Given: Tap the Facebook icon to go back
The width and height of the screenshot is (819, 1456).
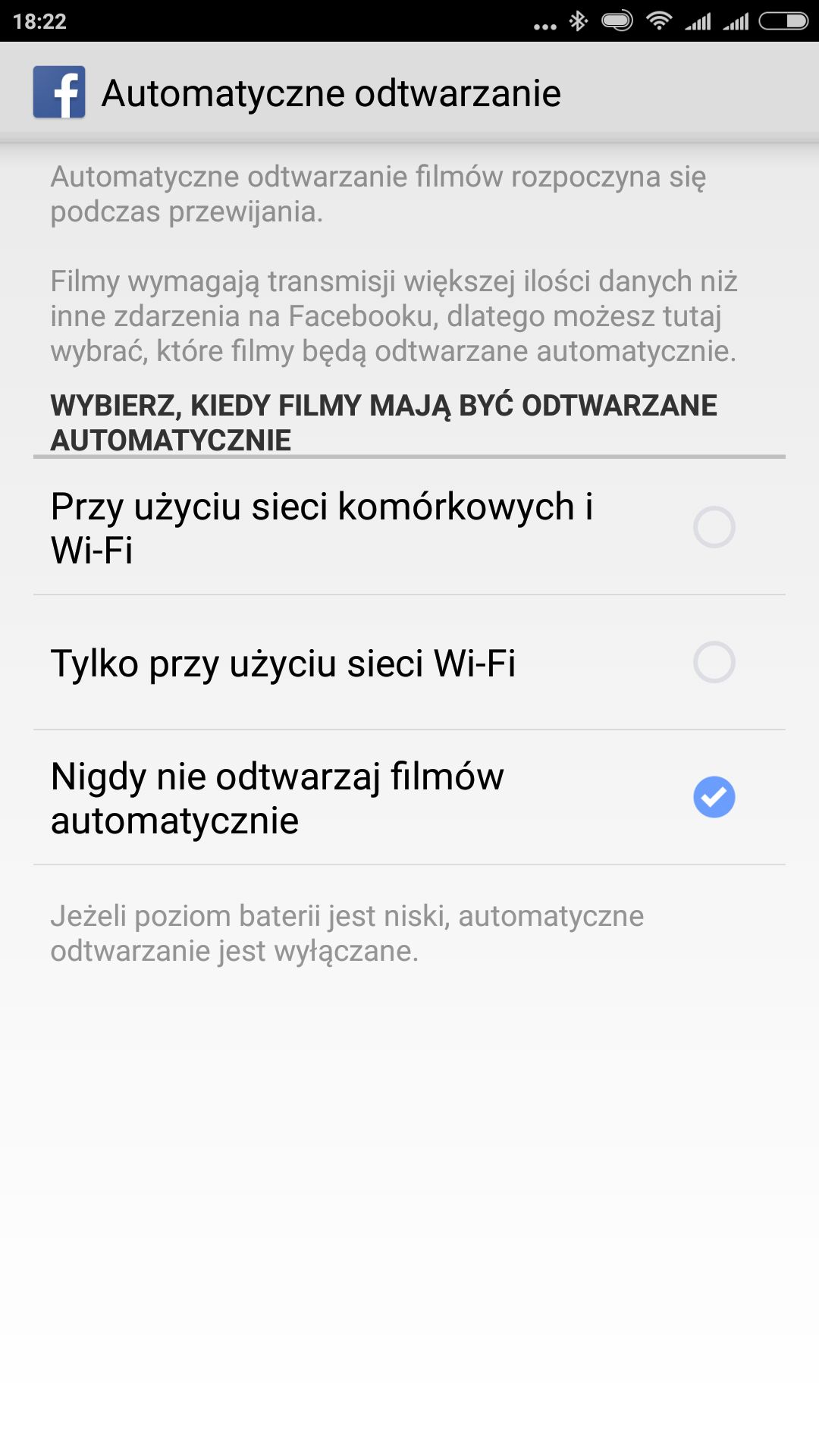Looking at the screenshot, I should [x=59, y=93].
